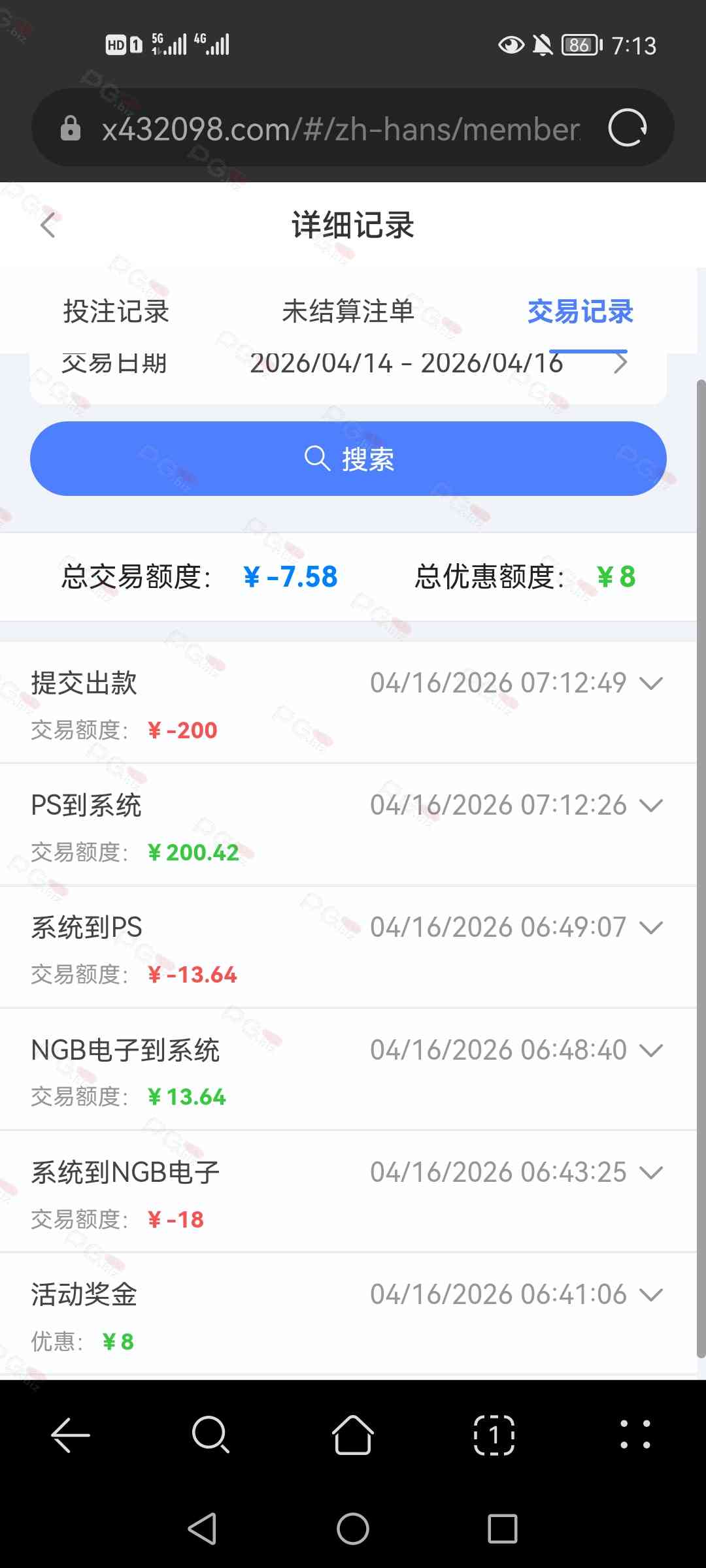The image size is (706, 1568).
Task: Tap the browser back arrow
Action: (71, 1435)
